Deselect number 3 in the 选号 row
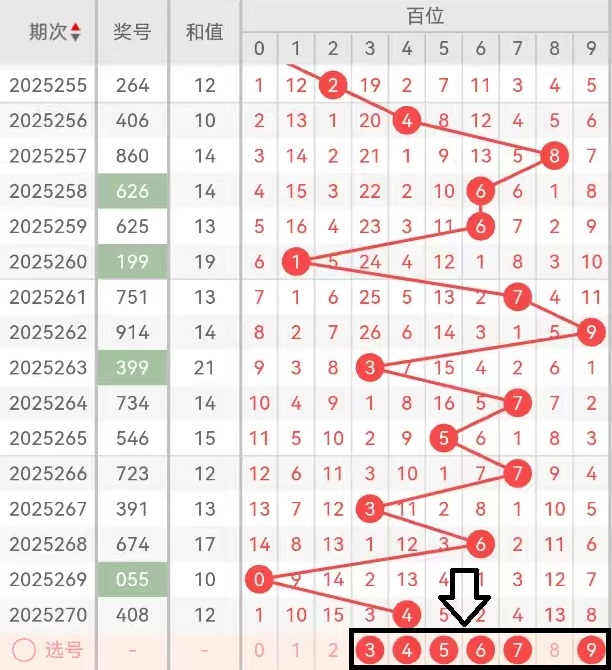This screenshot has width=612, height=670. pos(370,651)
